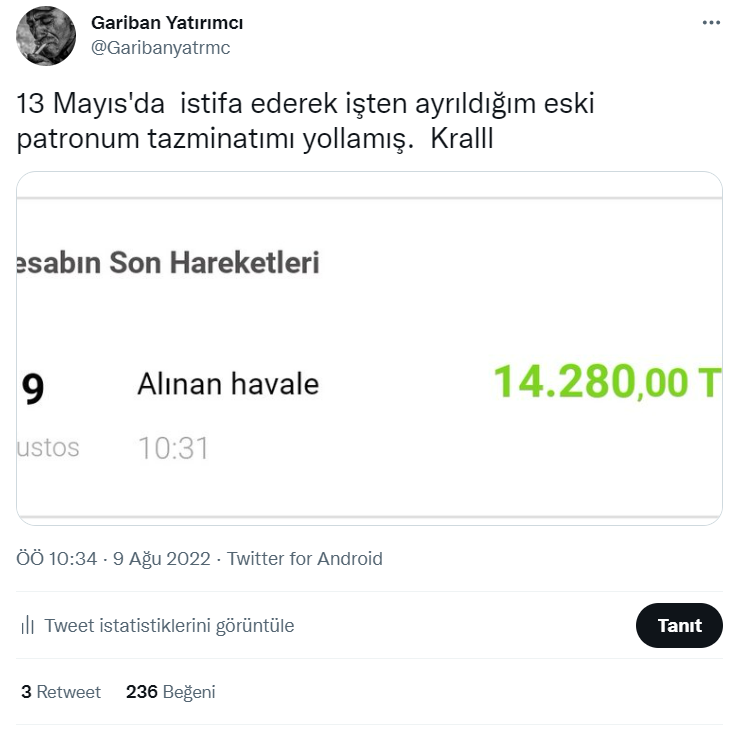This screenshot has height=729, width=739.
Task: Open Gariban Yatırımcı's profile picture
Action: (46, 36)
